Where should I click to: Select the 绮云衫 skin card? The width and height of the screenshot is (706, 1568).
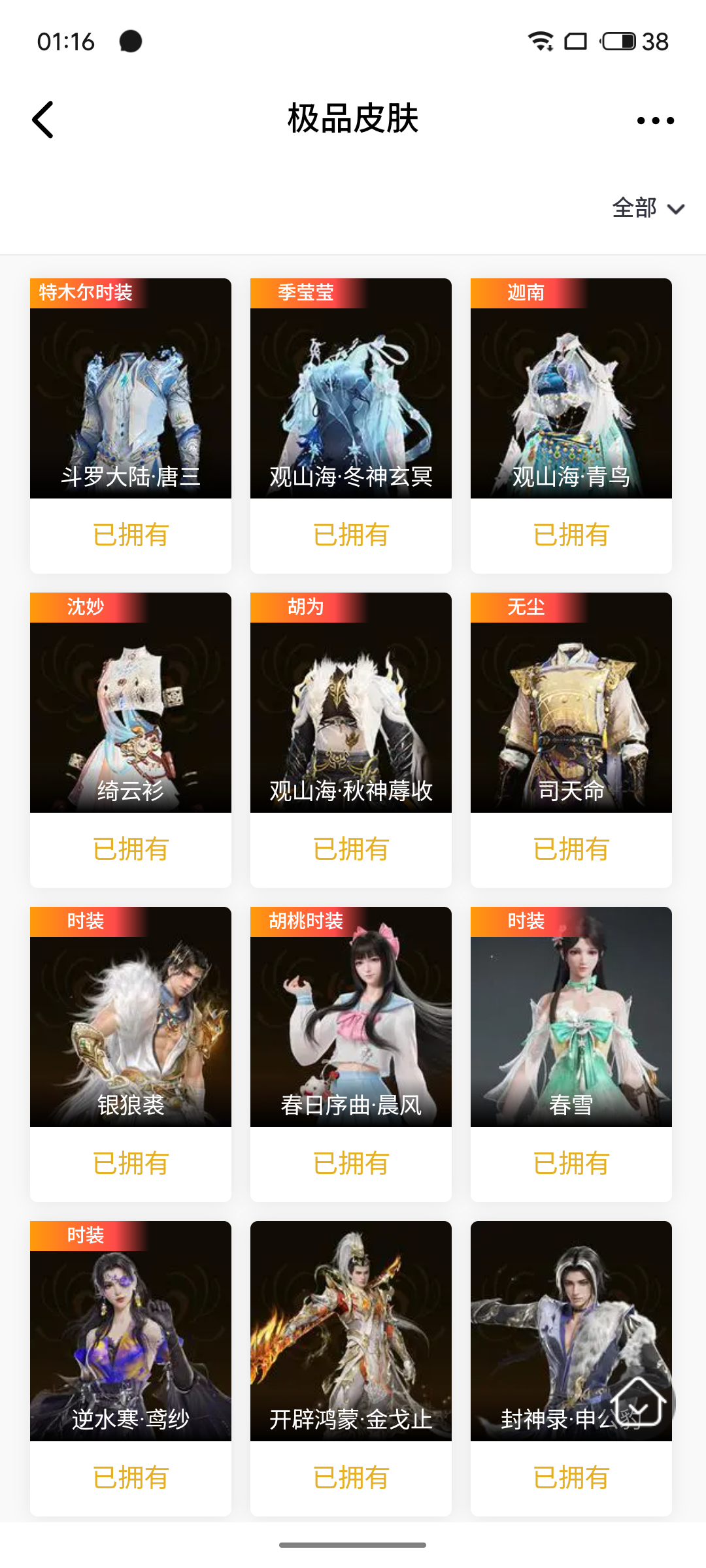click(x=131, y=703)
